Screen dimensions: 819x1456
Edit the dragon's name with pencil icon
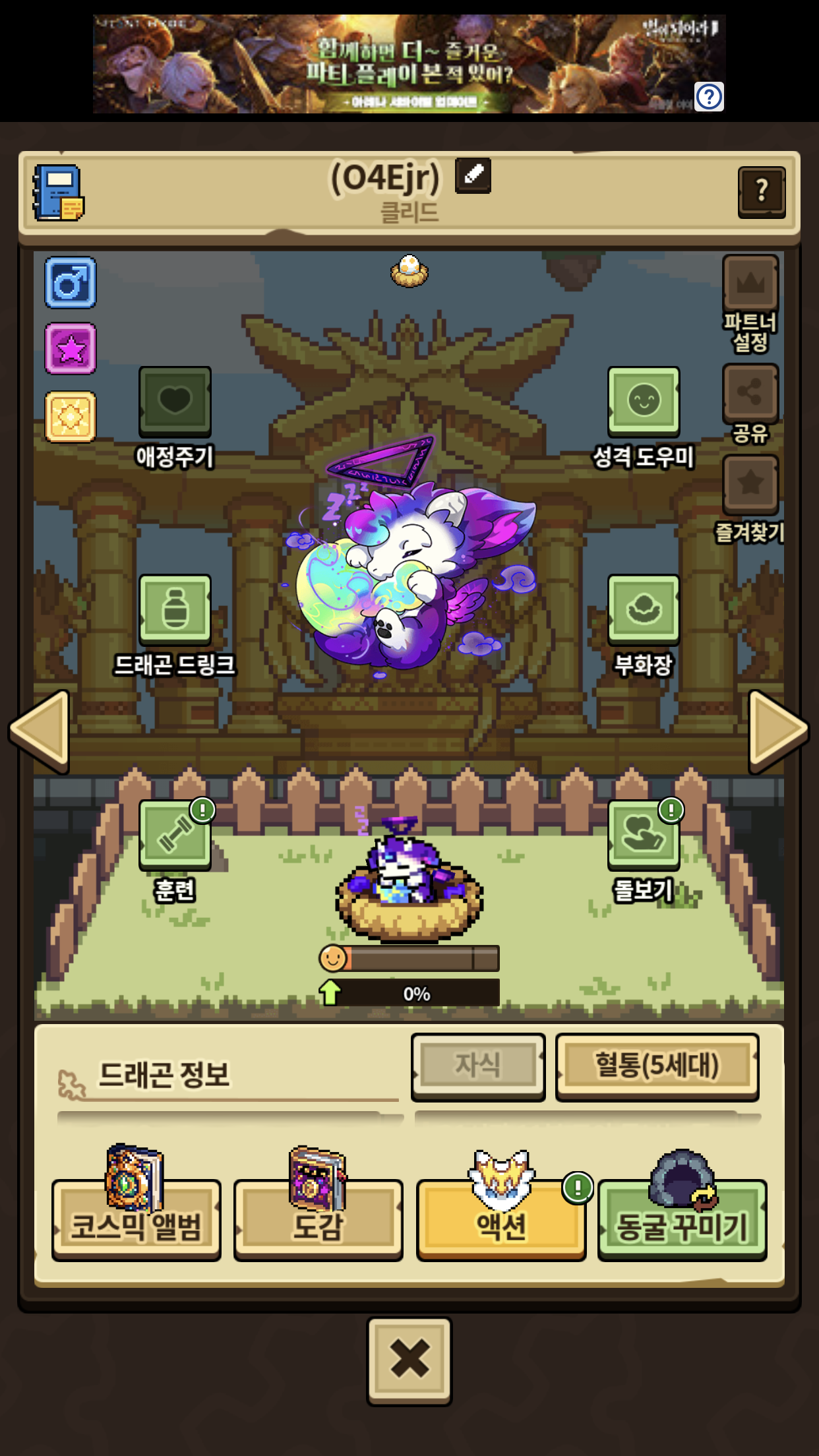click(x=473, y=175)
